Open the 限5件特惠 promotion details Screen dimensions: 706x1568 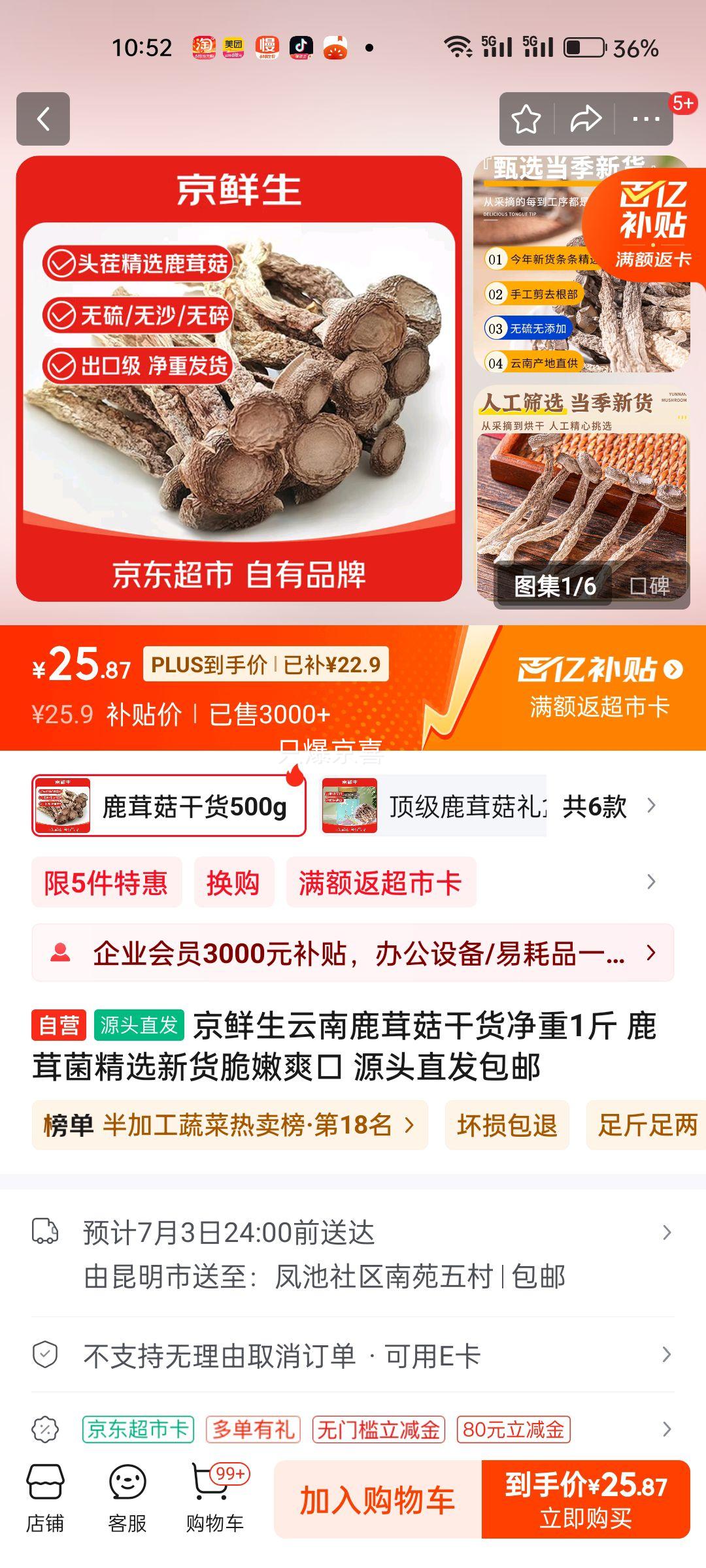coord(107,883)
